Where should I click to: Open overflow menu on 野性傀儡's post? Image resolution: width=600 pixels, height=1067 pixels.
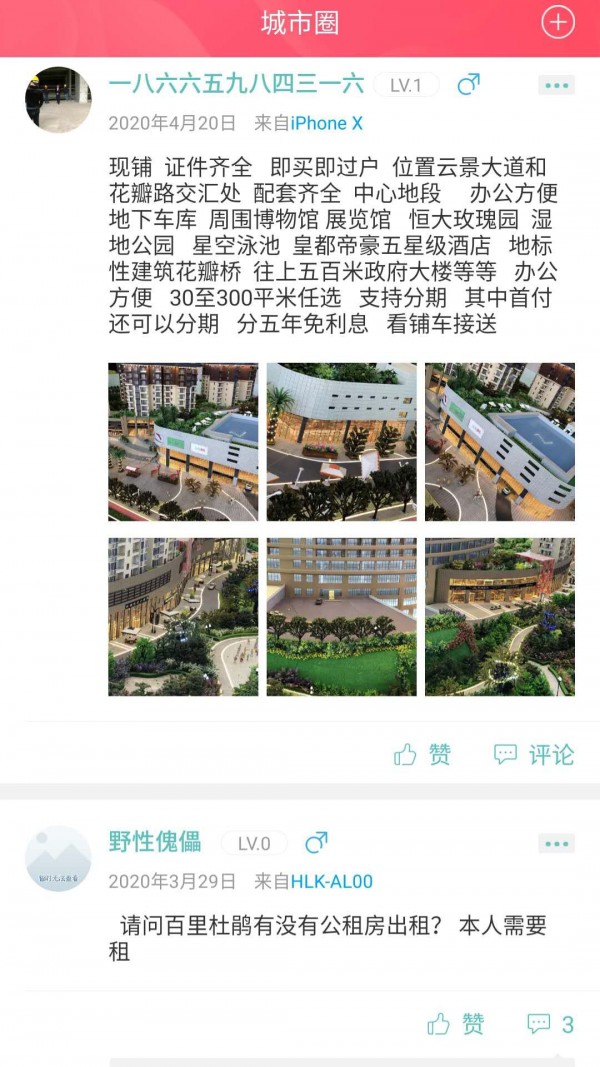[x=556, y=844]
